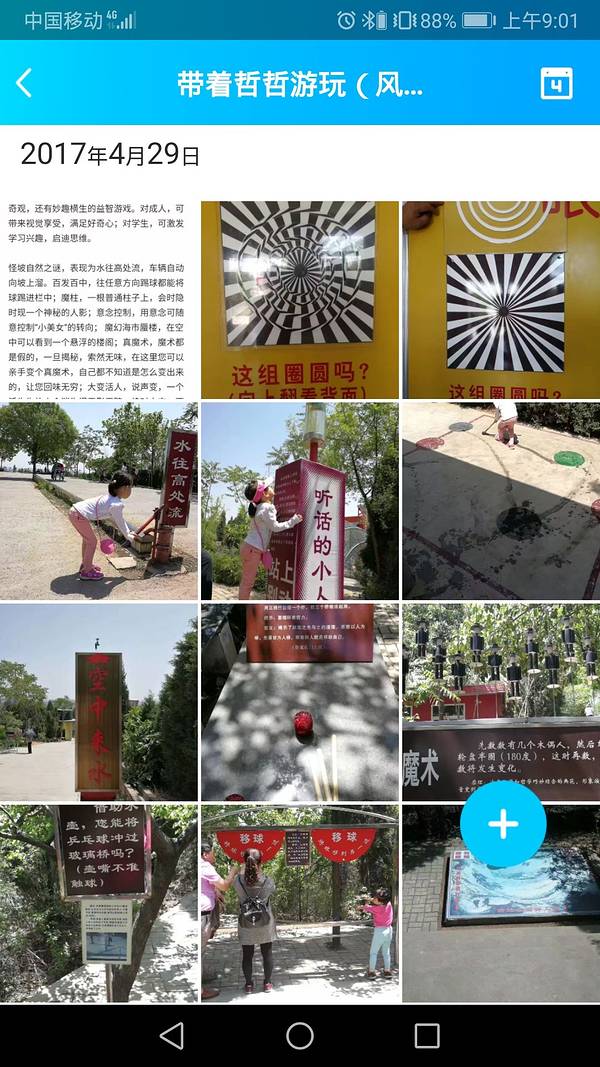Open the radial stripes illusion photo
The height and width of the screenshot is (1067, 600).
click(501, 300)
